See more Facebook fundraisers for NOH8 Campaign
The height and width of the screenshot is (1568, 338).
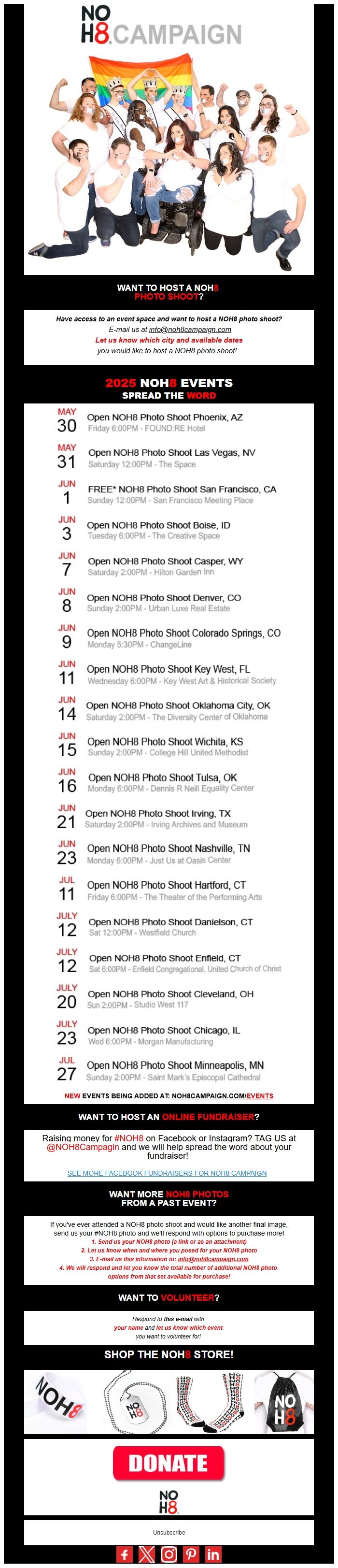coord(167,1173)
